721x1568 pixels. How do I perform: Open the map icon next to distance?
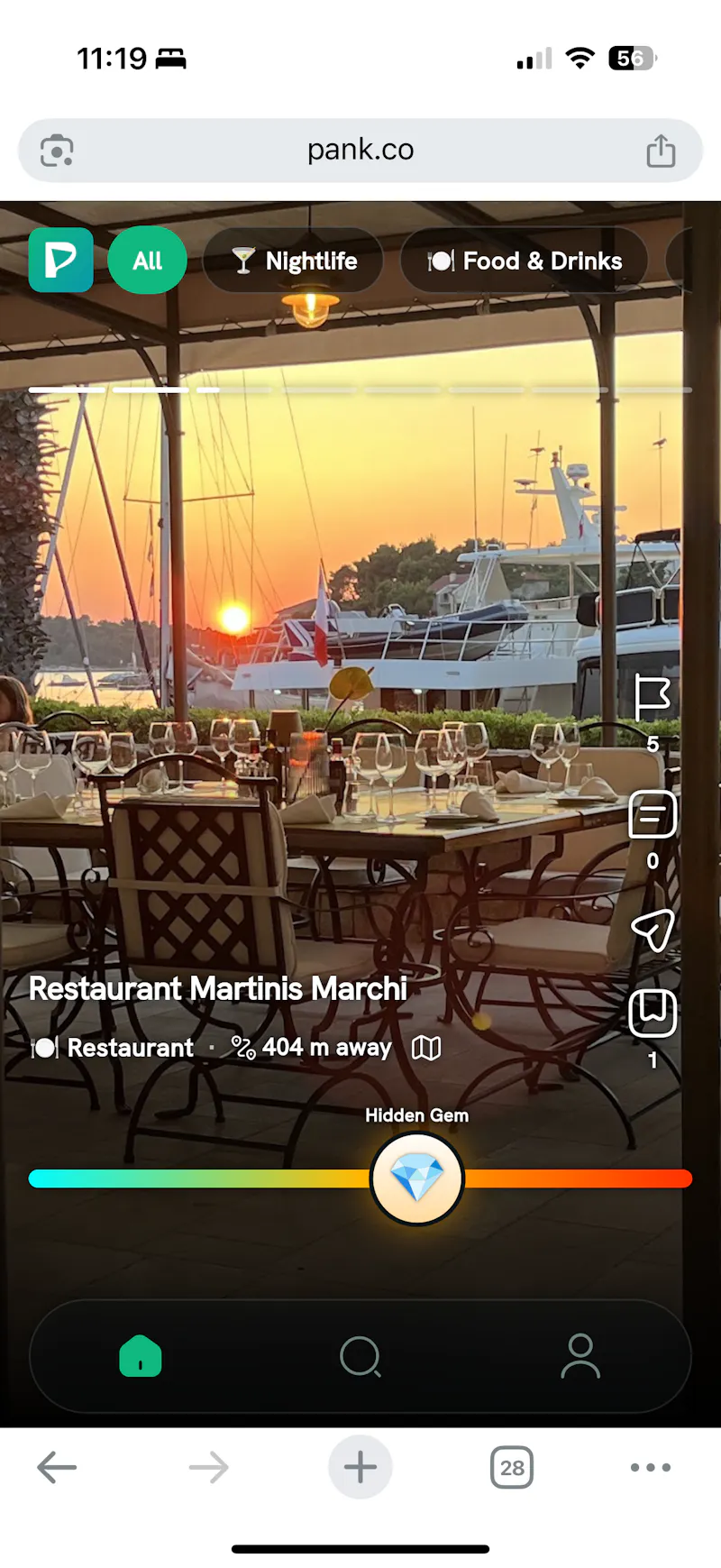[426, 1048]
